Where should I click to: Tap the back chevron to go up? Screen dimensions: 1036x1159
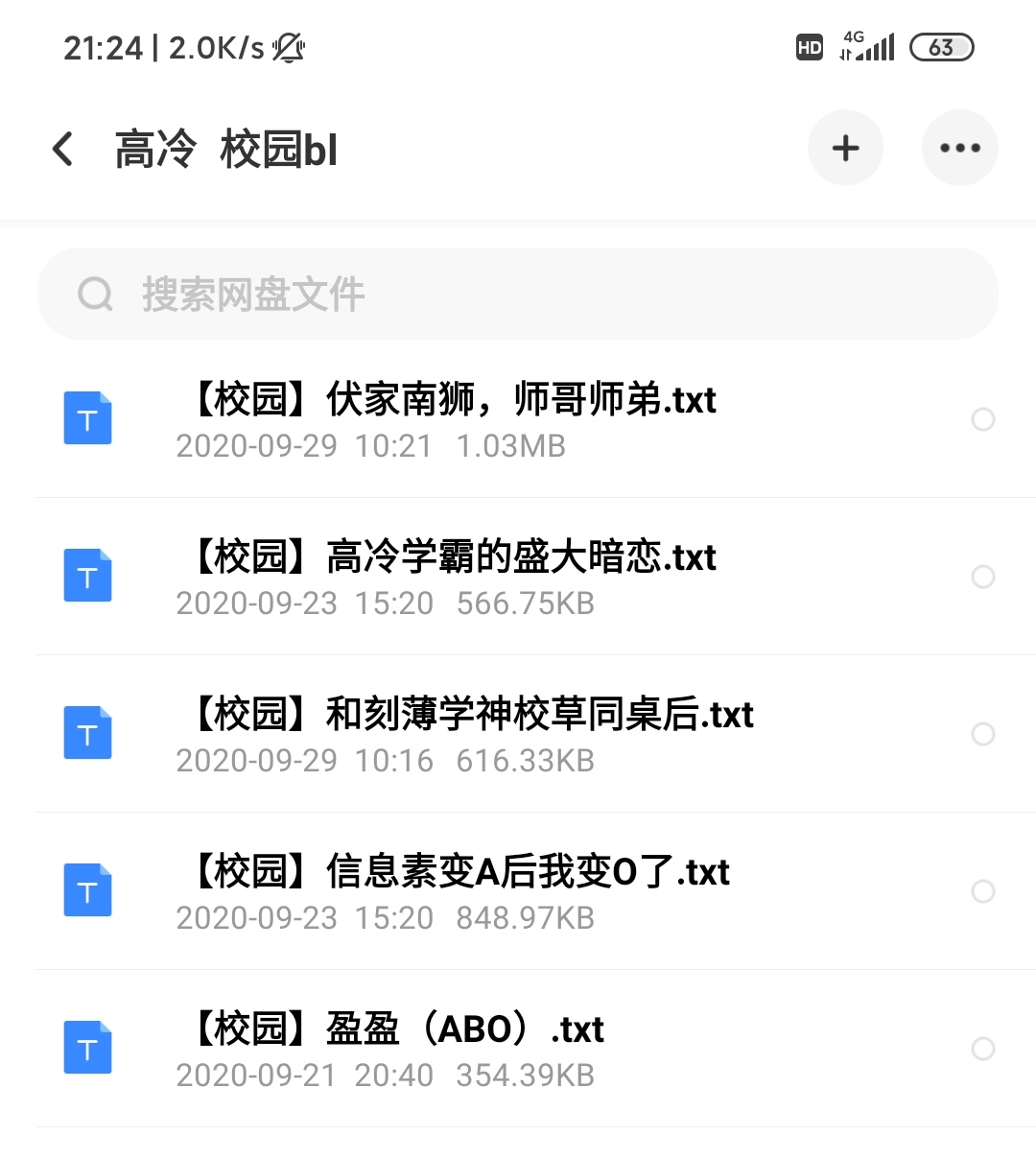click(61, 149)
